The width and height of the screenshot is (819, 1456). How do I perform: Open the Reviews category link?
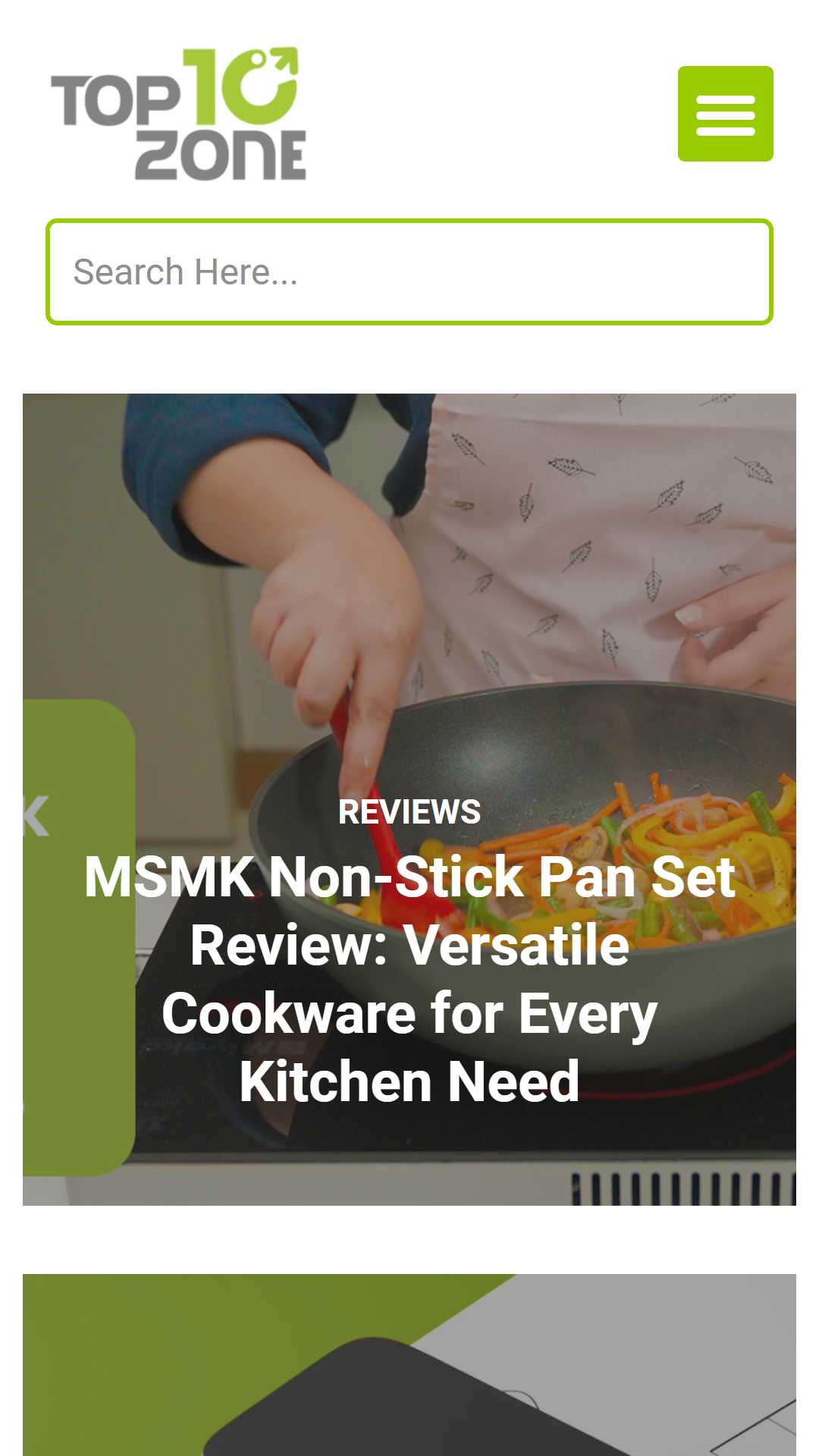click(x=409, y=812)
